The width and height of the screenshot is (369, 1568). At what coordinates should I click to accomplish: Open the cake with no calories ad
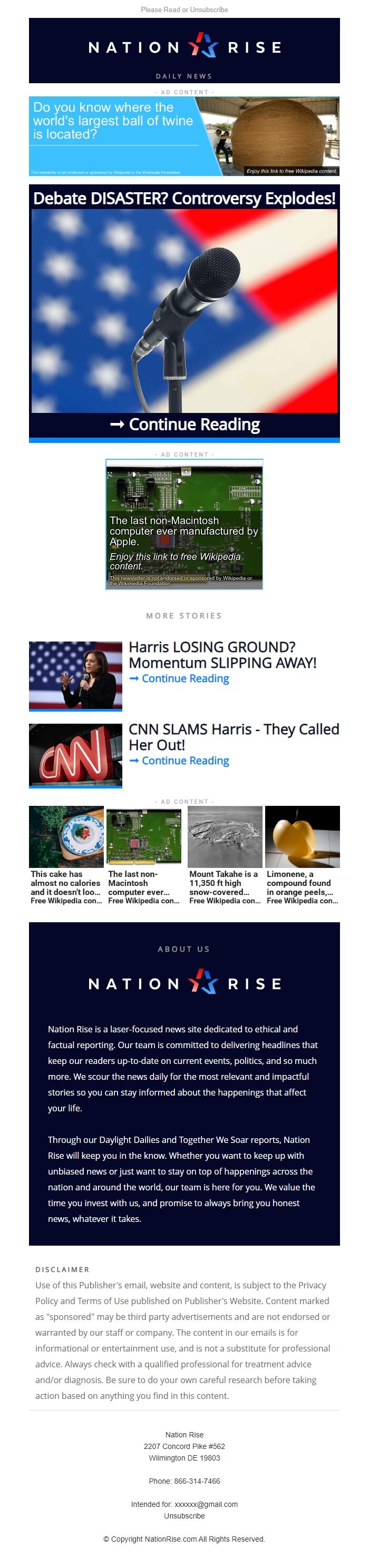click(66, 855)
